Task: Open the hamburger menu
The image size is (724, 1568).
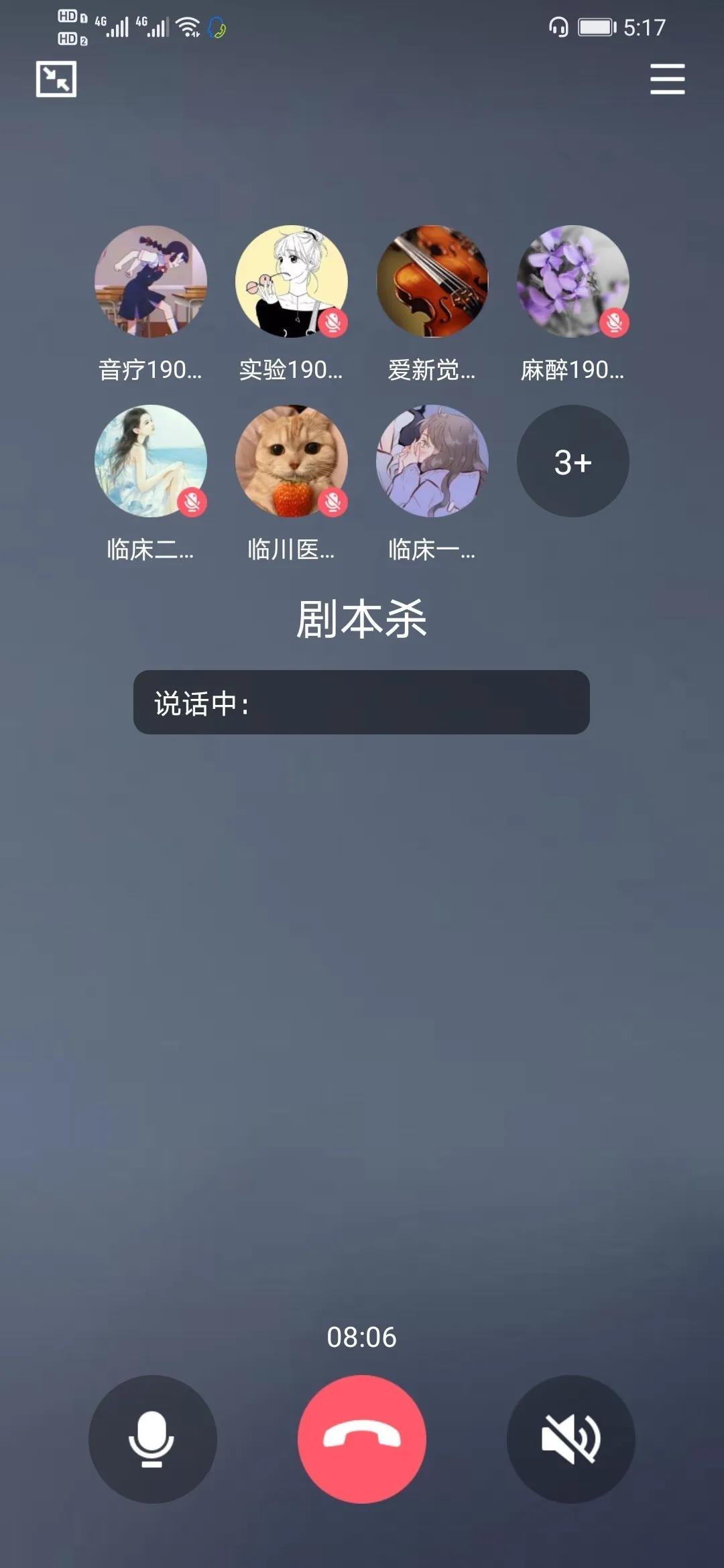Action: coord(667,79)
